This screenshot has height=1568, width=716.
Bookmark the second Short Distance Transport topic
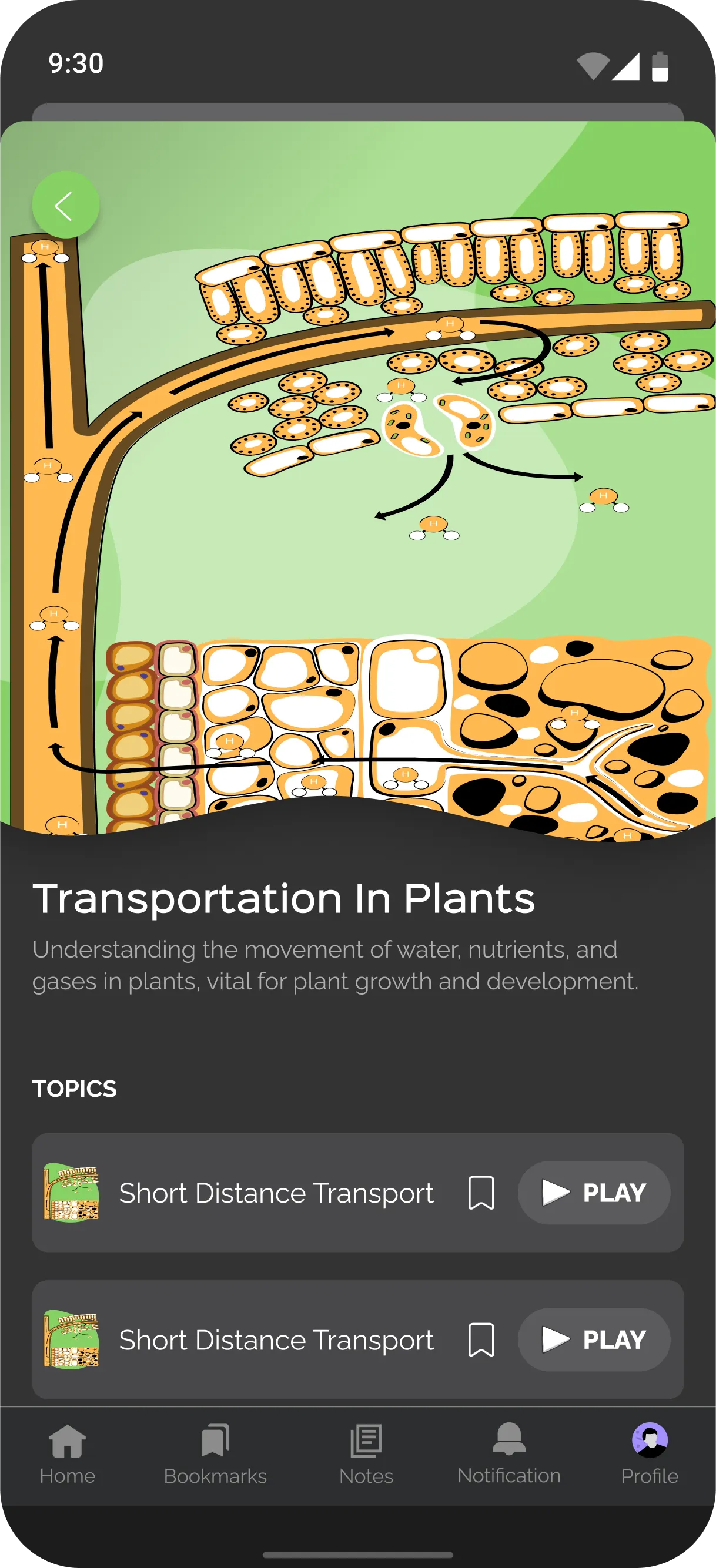(x=481, y=1339)
